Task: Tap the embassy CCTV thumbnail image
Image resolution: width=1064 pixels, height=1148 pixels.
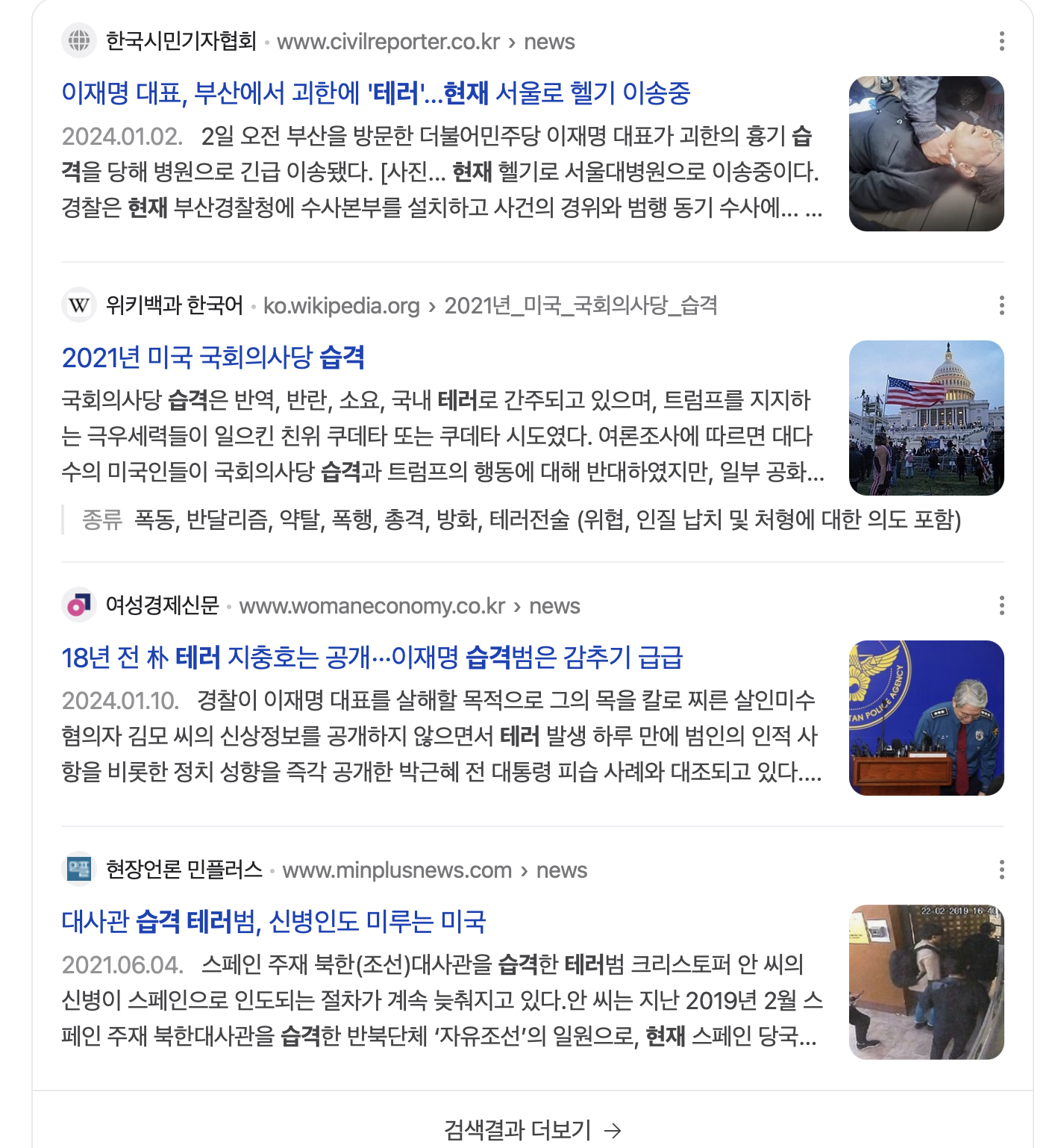Action: [x=926, y=982]
